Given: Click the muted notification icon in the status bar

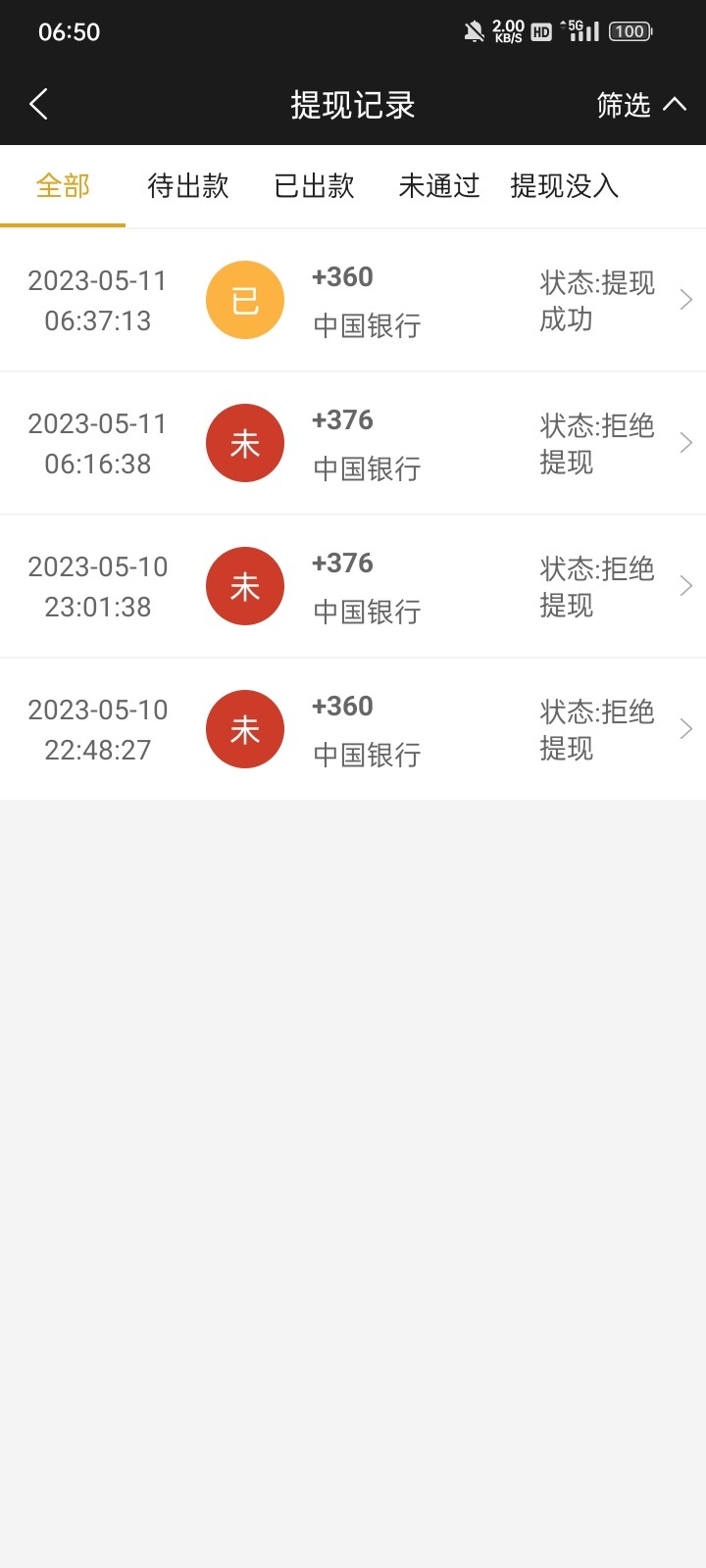Looking at the screenshot, I should [x=475, y=30].
